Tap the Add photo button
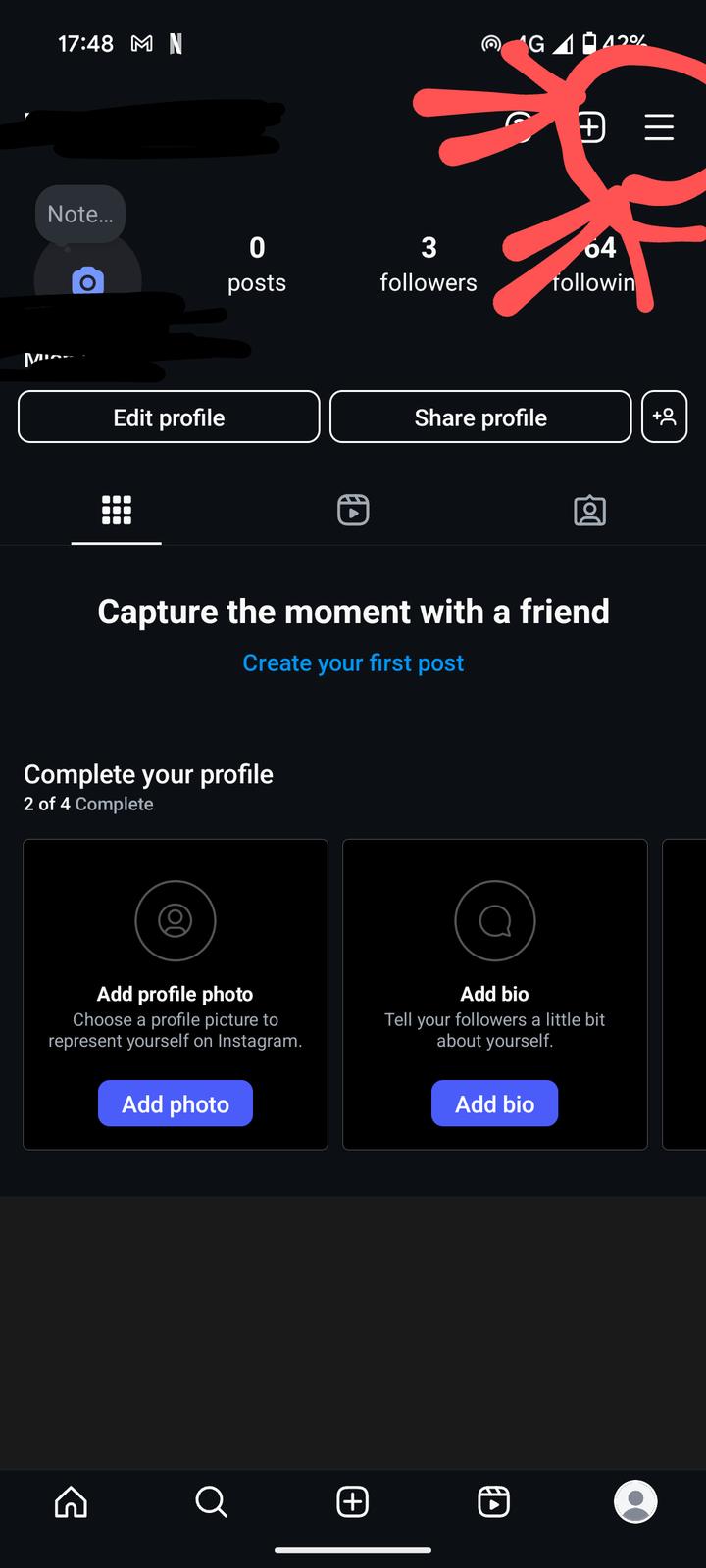The height and width of the screenshot is (1568, 706). pos(176,1103)
